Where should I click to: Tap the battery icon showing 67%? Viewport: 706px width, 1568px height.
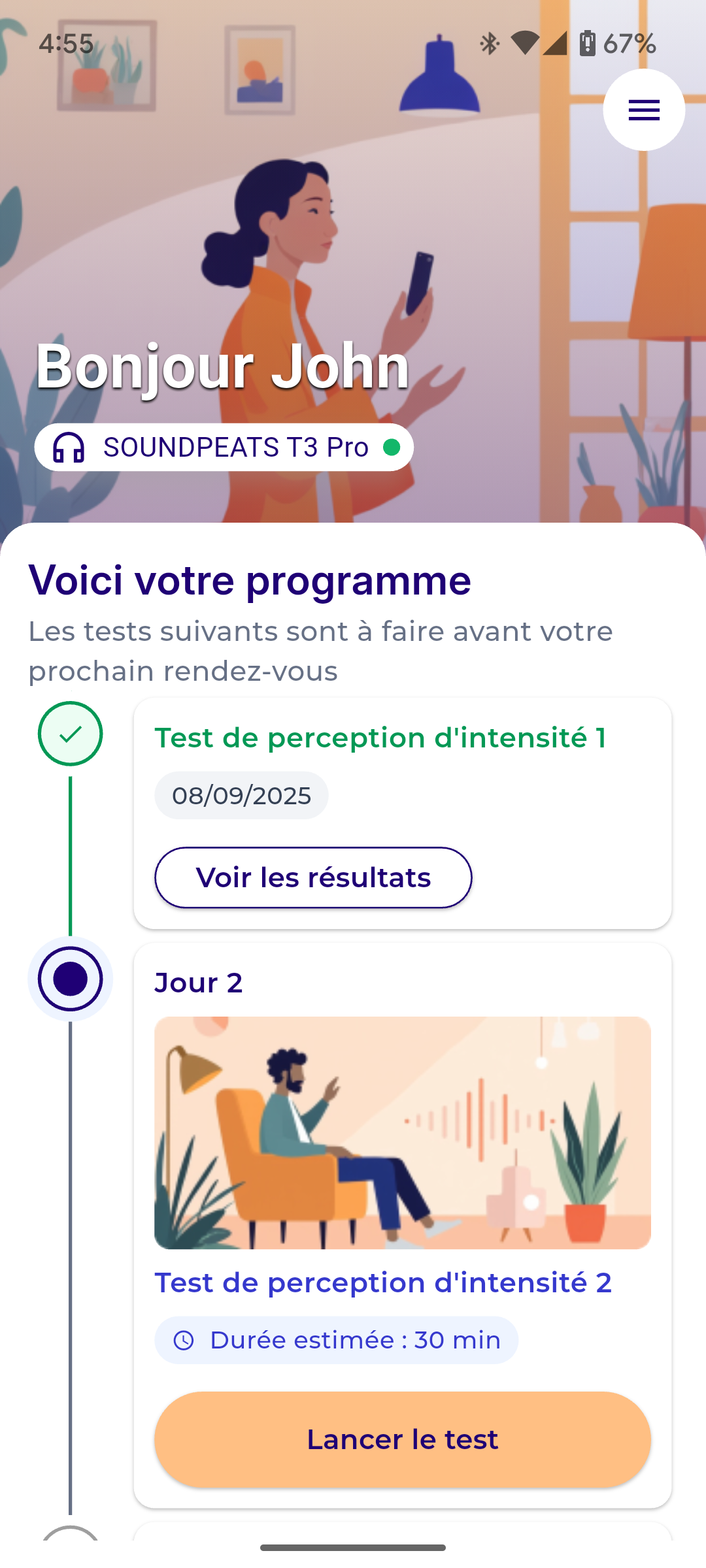tap(585, 42)
